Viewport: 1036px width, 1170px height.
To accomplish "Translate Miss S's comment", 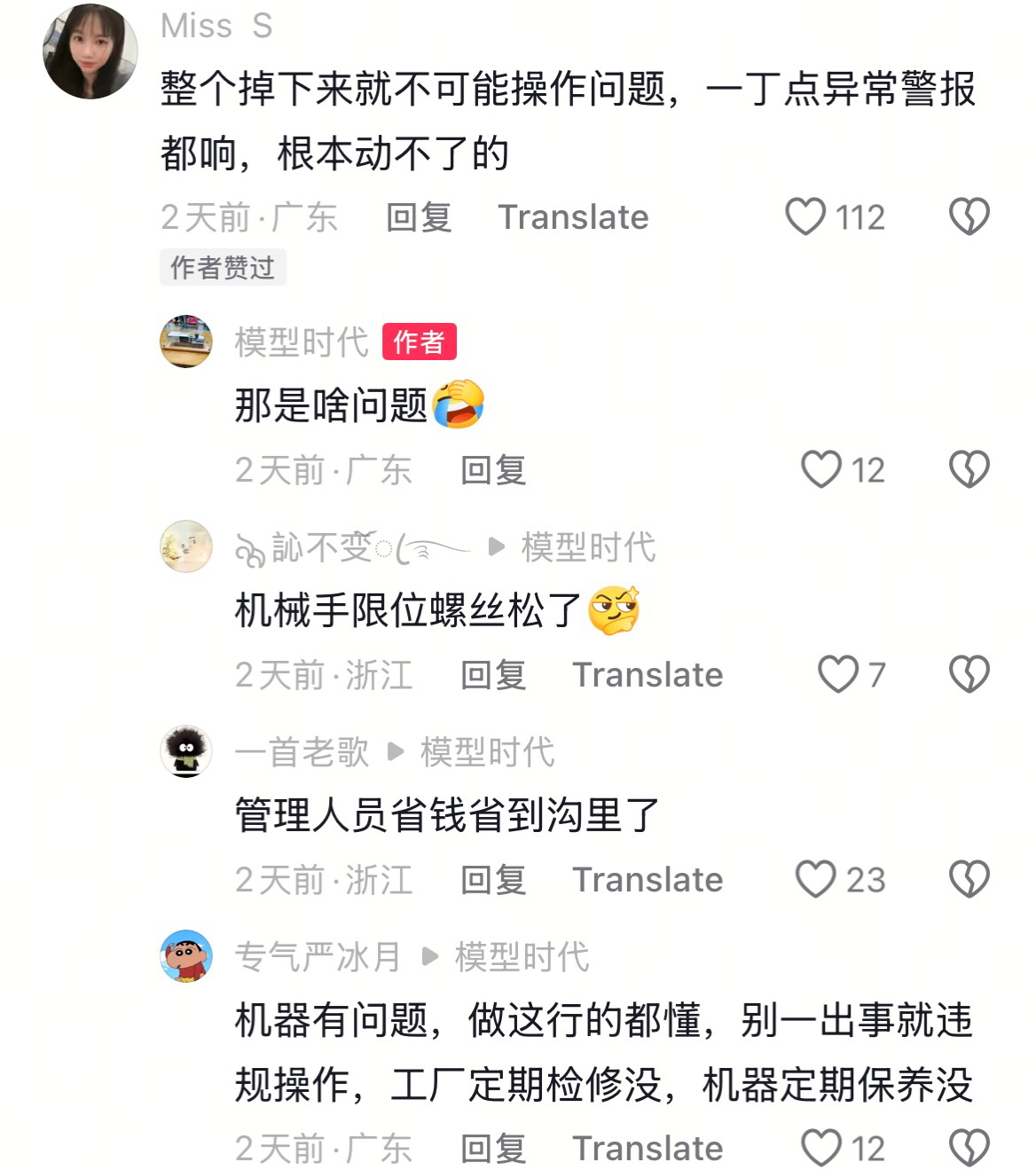I will (x=573, y=217).
